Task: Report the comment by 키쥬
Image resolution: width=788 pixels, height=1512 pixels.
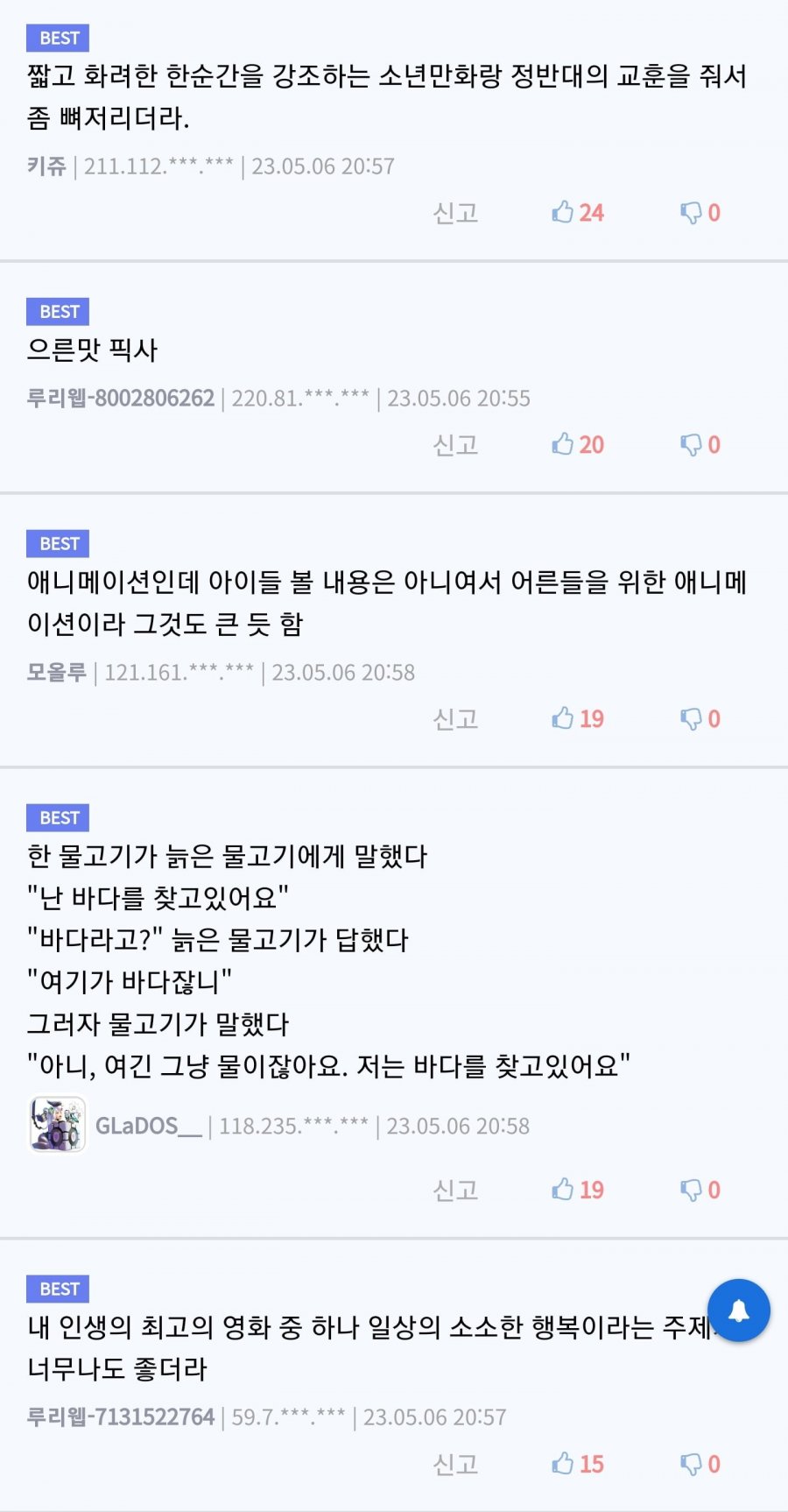Action: click(x=455, y=213)
